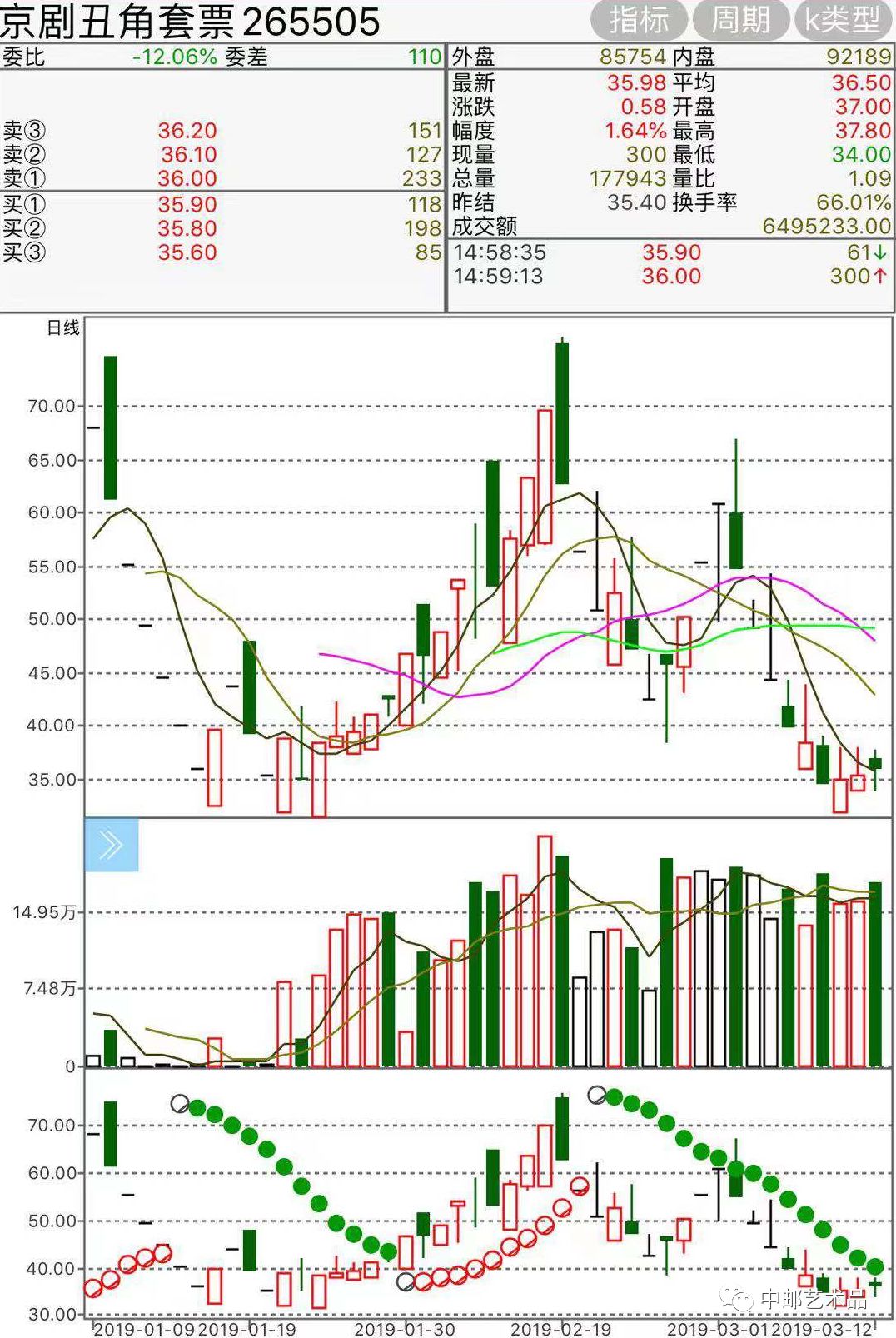Open the 指标 indicator options
This screenshot has height=1338, width=896.
click(x=639, y=20)
